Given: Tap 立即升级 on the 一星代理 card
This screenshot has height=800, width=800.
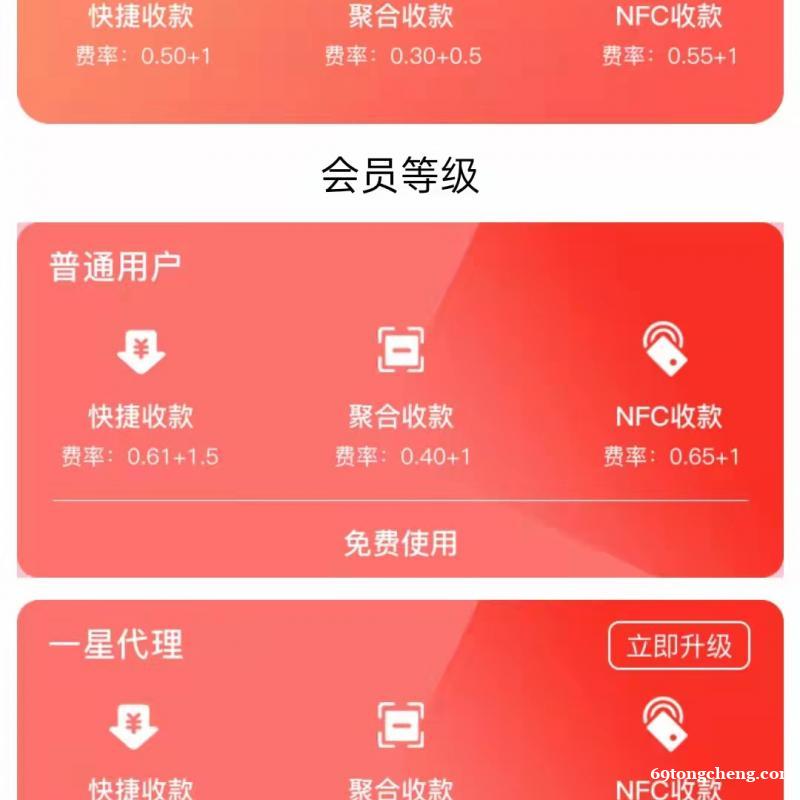Looking at the screenshot, I should point(679,646).
